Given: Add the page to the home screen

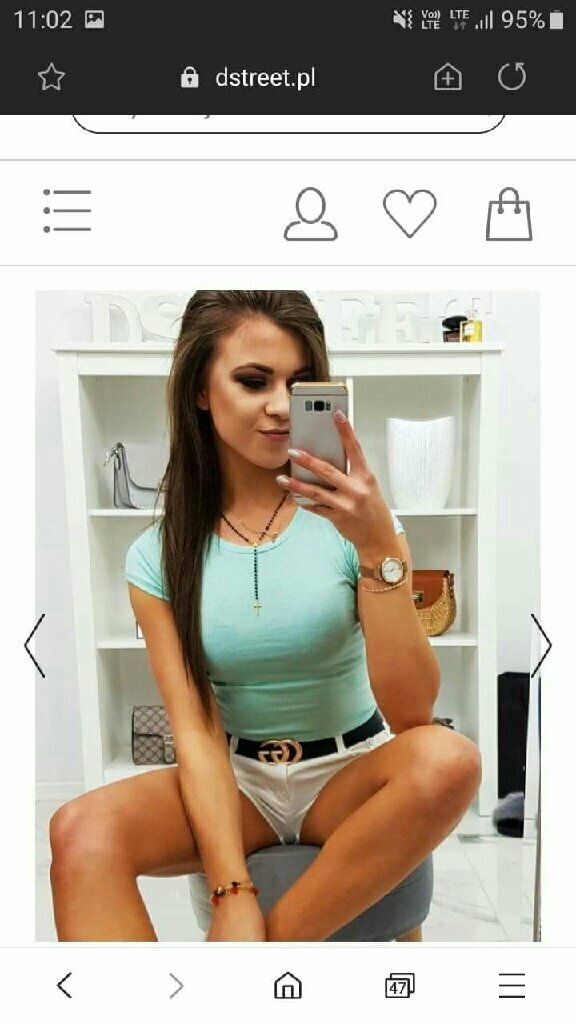Looking at the screenshot, I should (x=447, y=78).
